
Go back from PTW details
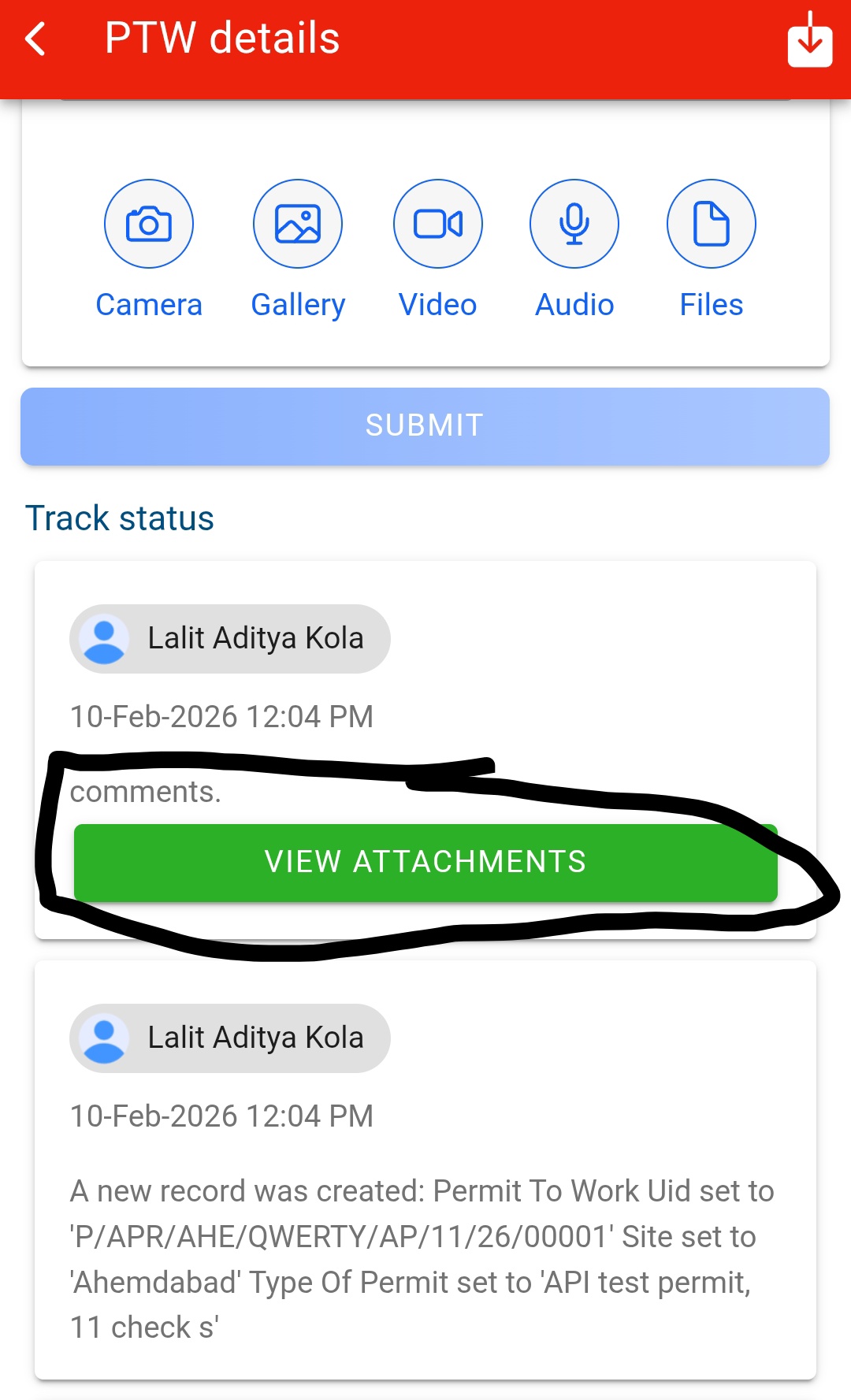pyautogui.click(x=35, y=39)
